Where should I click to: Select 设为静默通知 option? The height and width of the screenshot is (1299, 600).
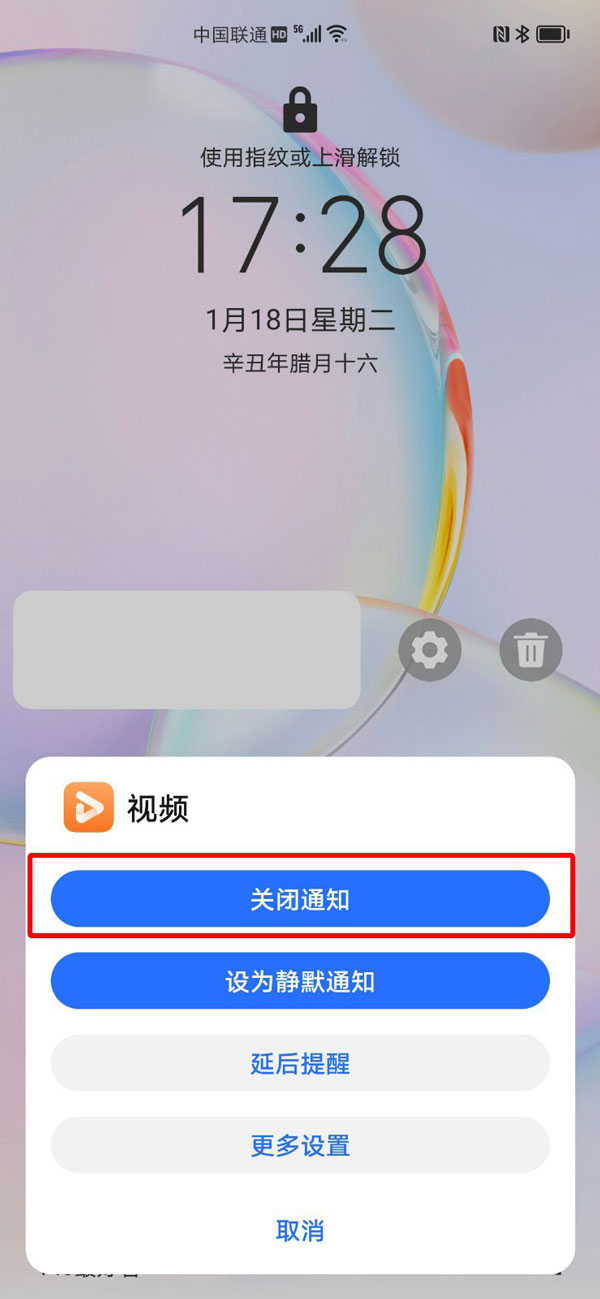pos(300,980)
